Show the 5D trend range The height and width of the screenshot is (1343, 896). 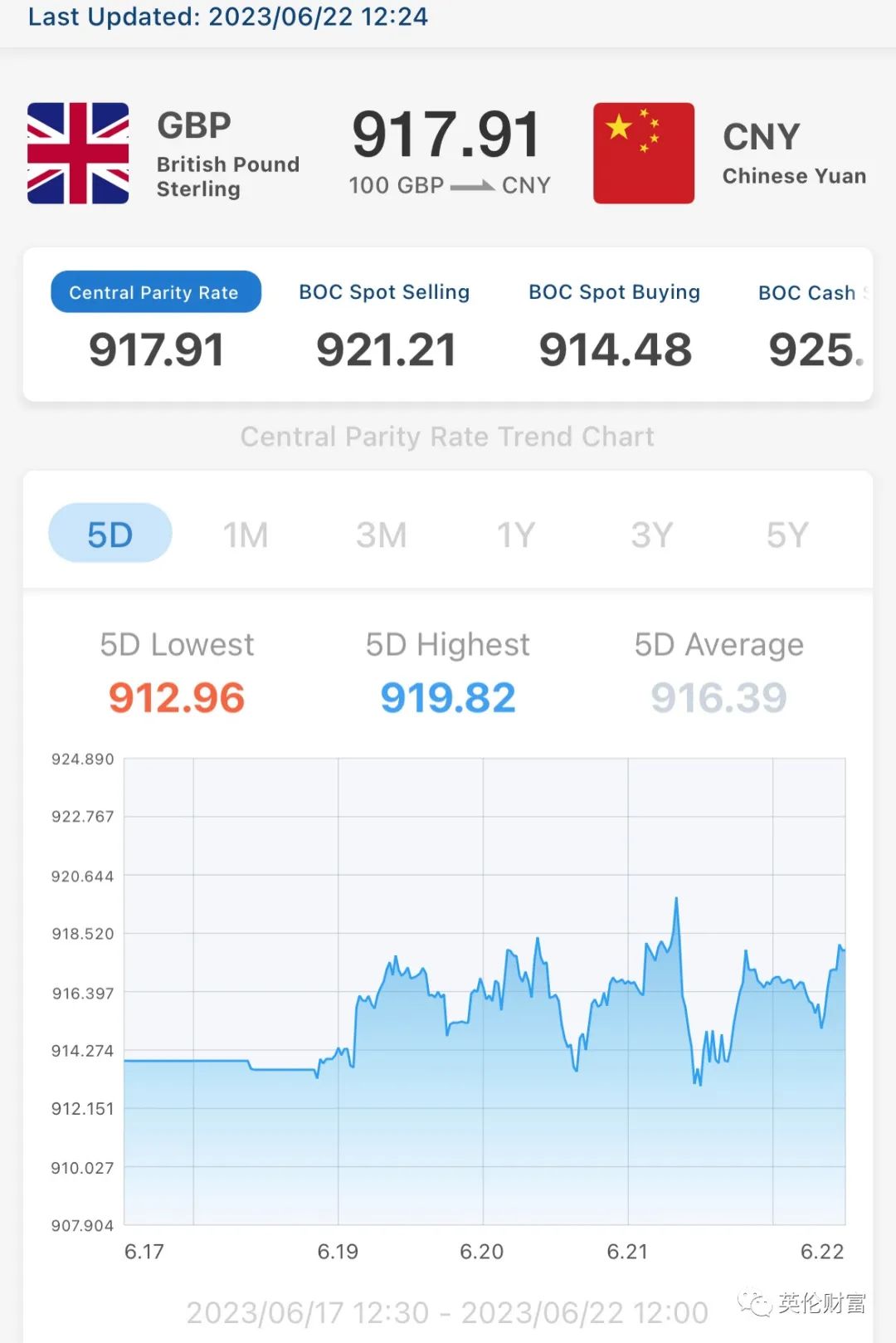click(110, 534)
